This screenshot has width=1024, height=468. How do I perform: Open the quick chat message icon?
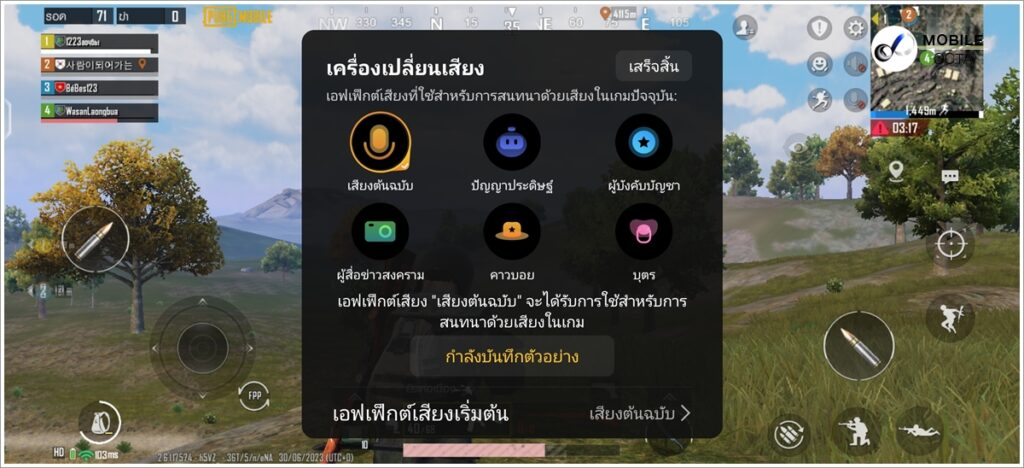click(949, 176)
